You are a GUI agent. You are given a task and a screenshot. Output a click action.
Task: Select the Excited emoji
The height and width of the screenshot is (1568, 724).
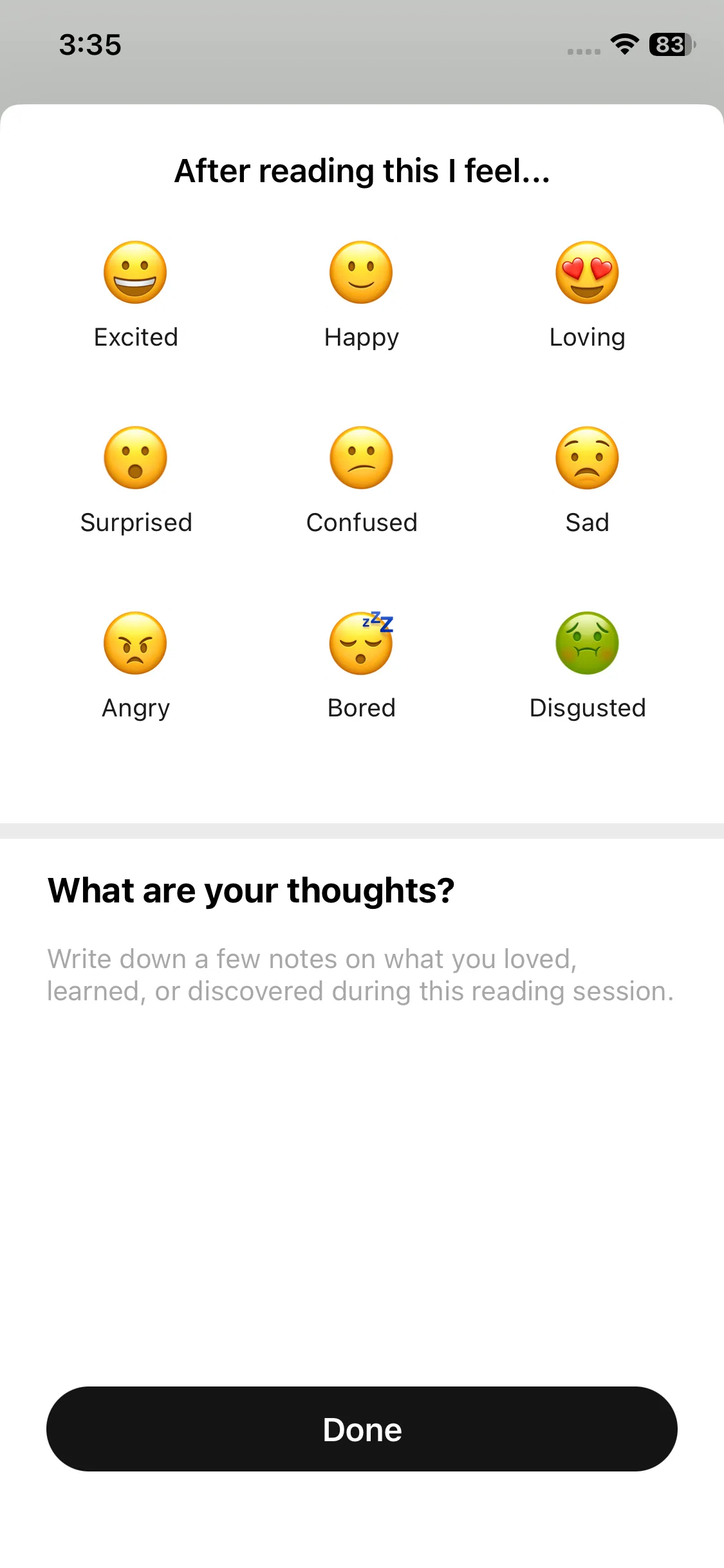pos(135,273)
